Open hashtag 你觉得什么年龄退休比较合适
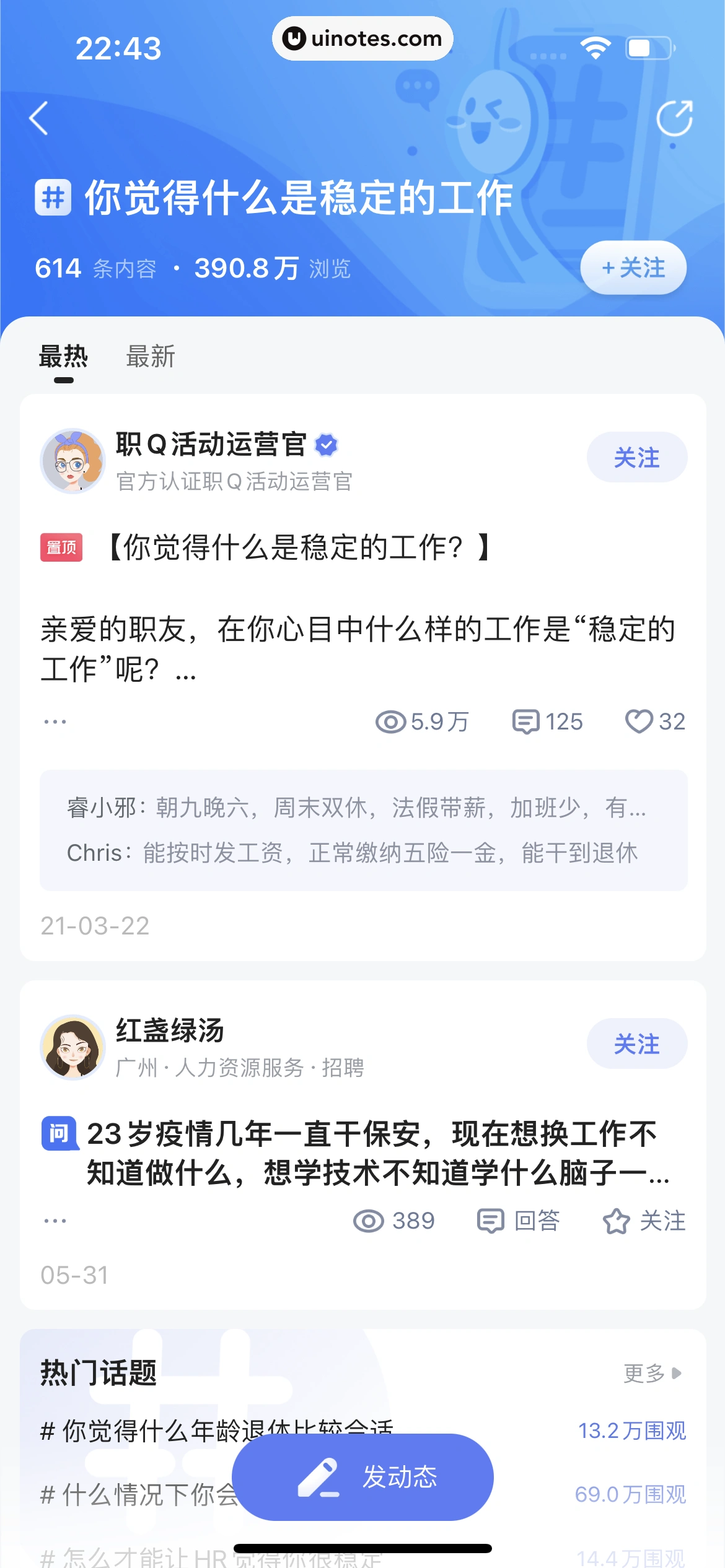The width and height of the screenshot is (725, 1568). tap(217, 1431)
